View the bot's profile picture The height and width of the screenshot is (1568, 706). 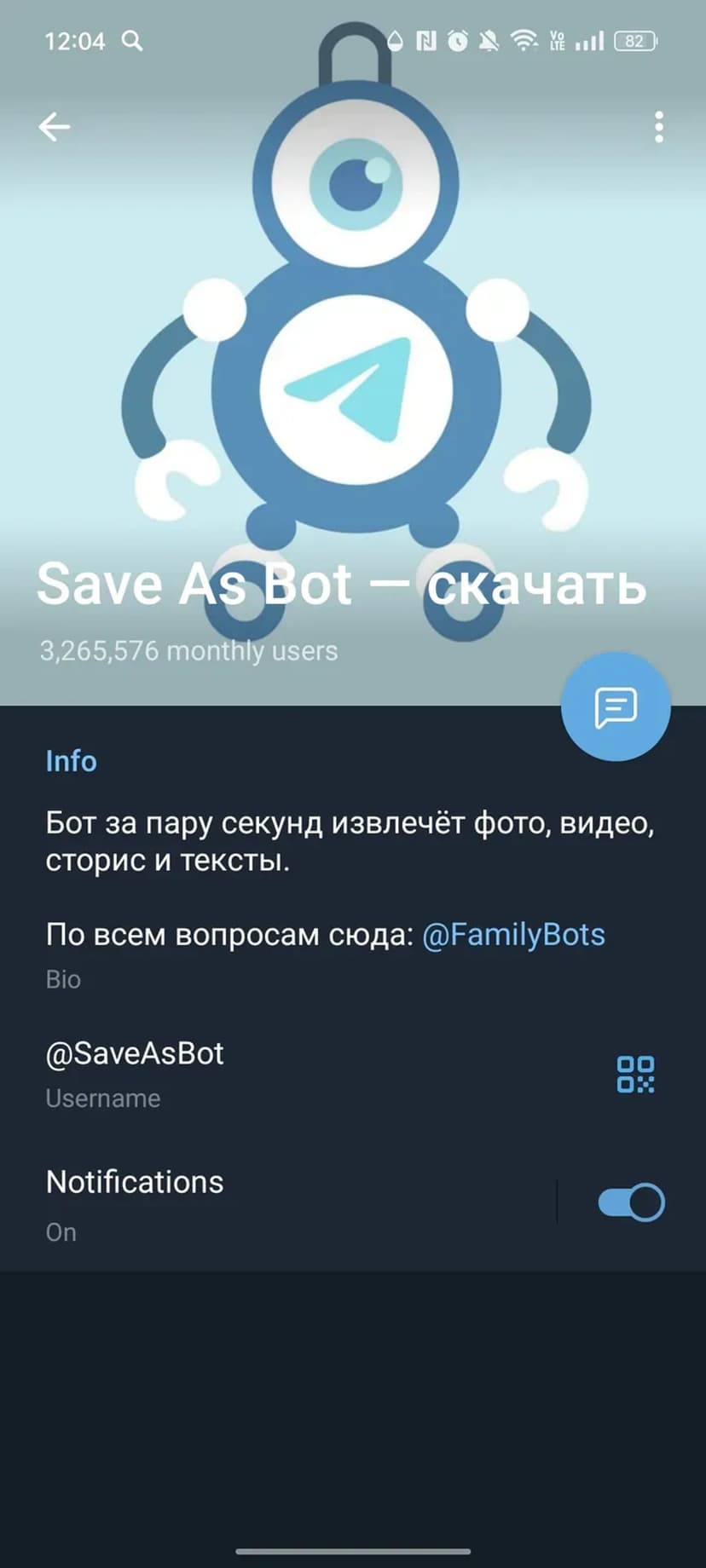354,341
